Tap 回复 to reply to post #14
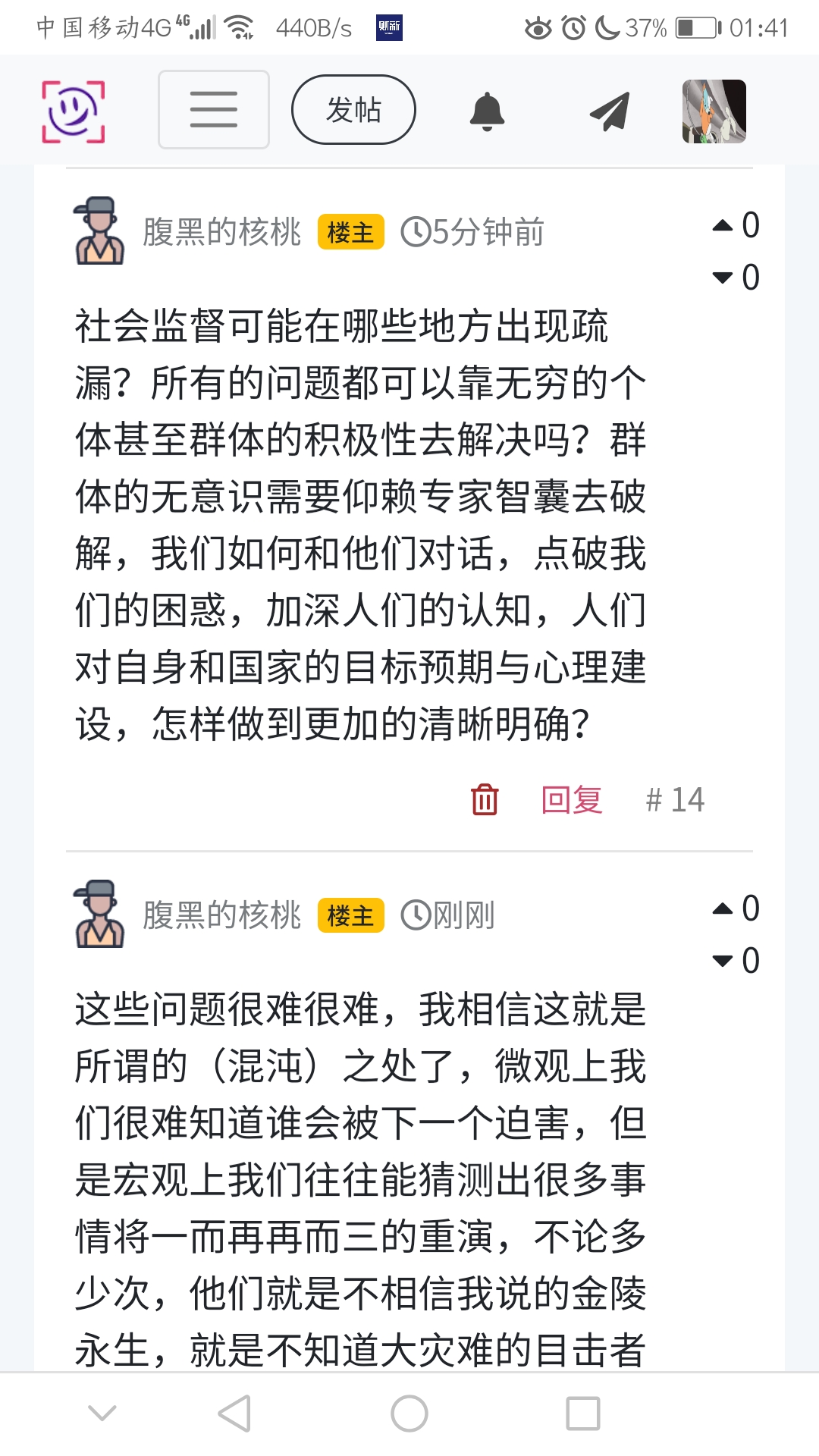Image resolution: width=819 pixels, height=1456 pixels. click(572, 800)
